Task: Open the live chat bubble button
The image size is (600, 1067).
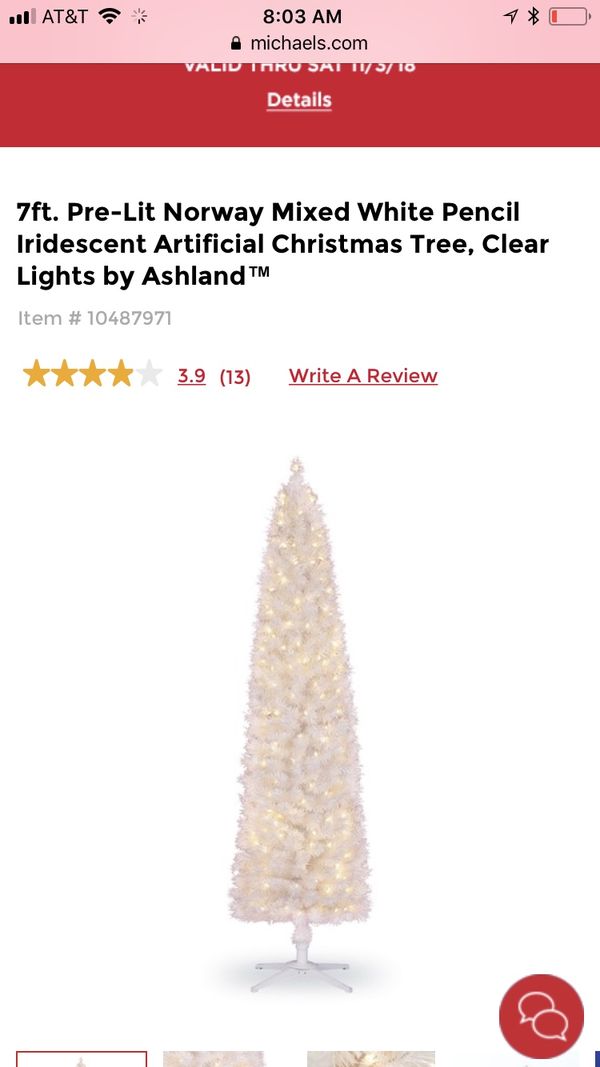Action: point(541,1017)
